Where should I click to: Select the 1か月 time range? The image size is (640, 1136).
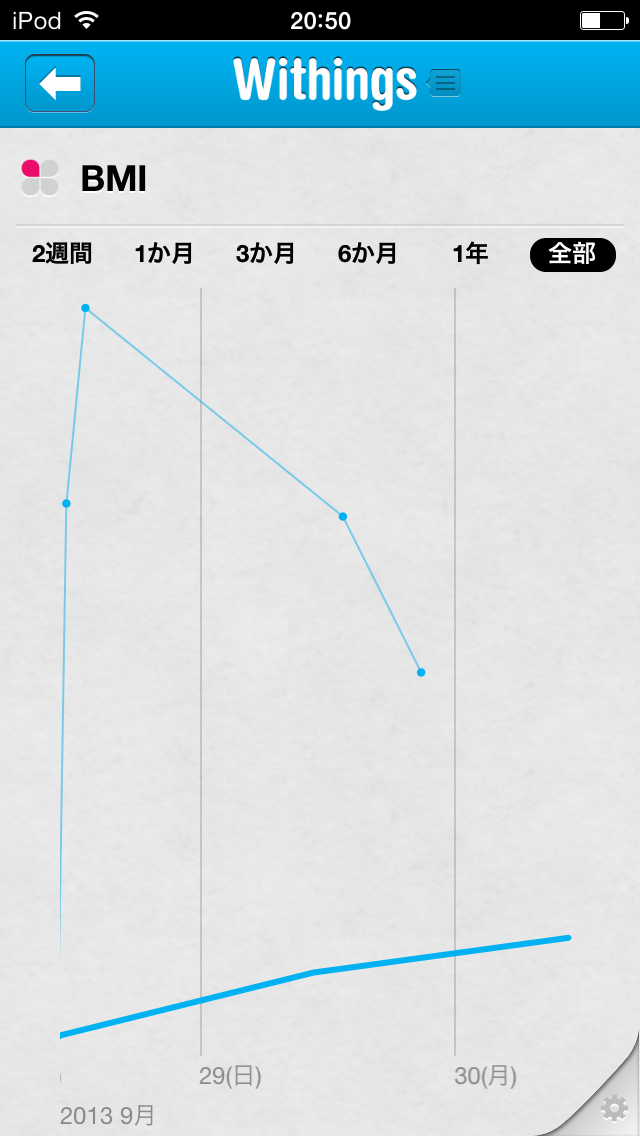164,254
